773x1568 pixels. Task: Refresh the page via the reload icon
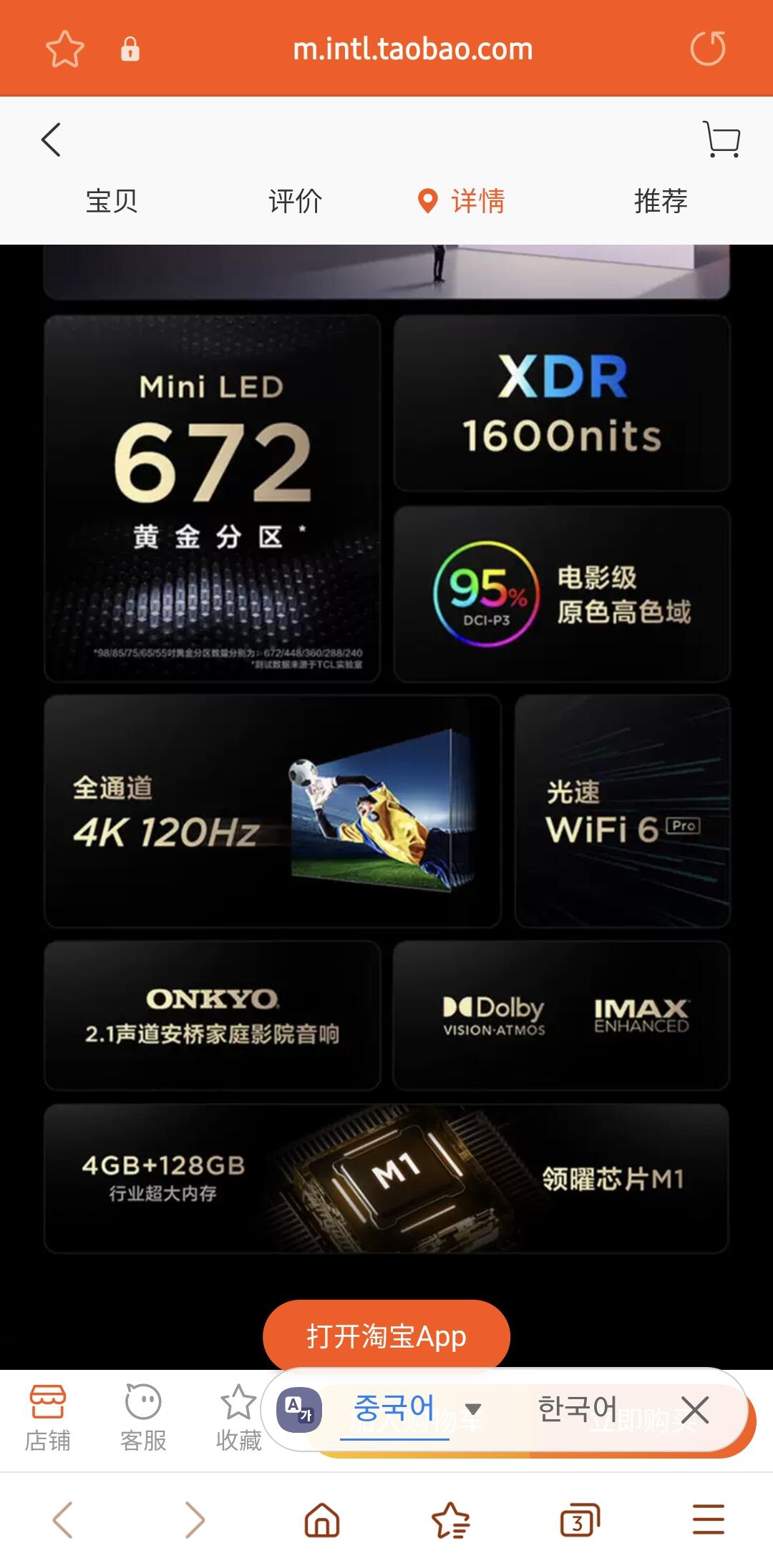[x=709, y=48]
